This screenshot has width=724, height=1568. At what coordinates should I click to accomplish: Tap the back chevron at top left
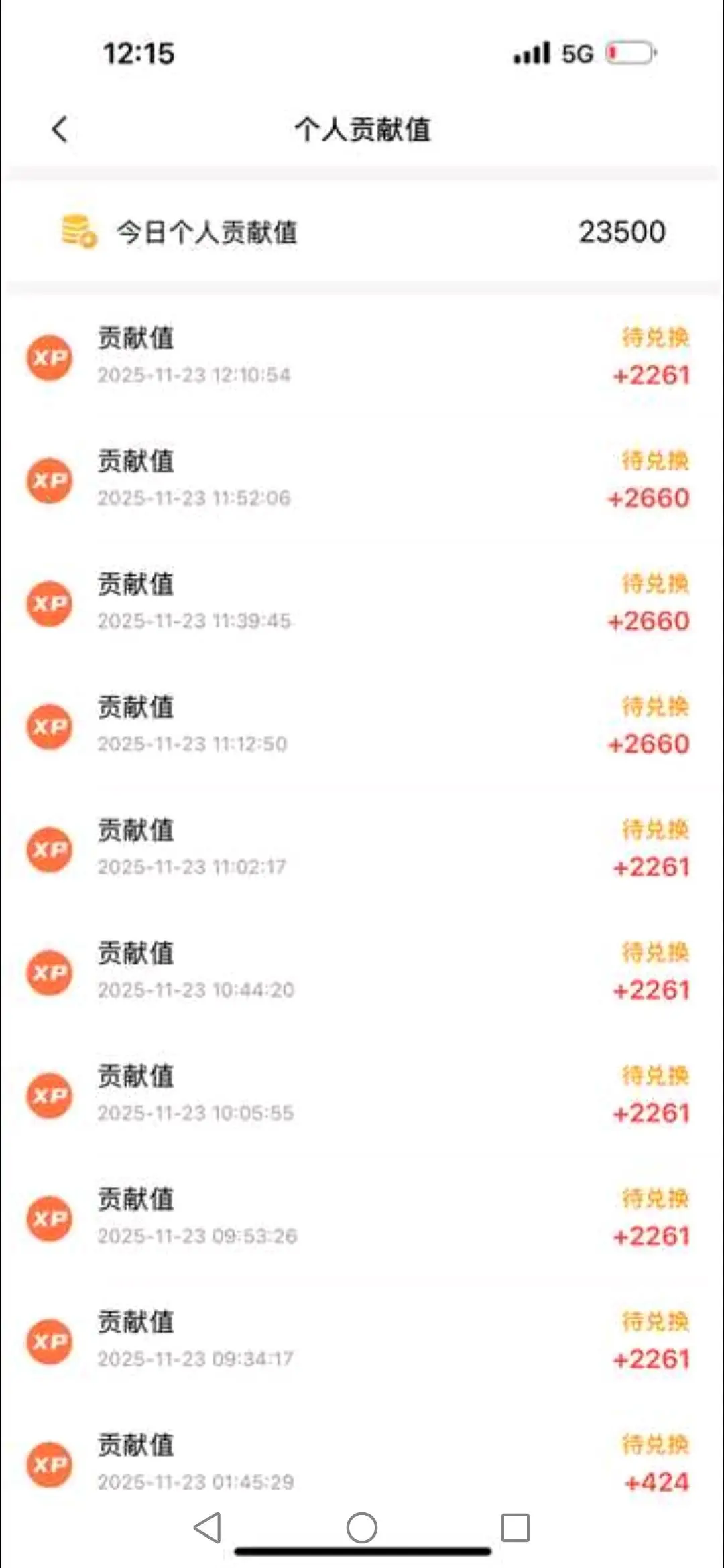[60, 129]
